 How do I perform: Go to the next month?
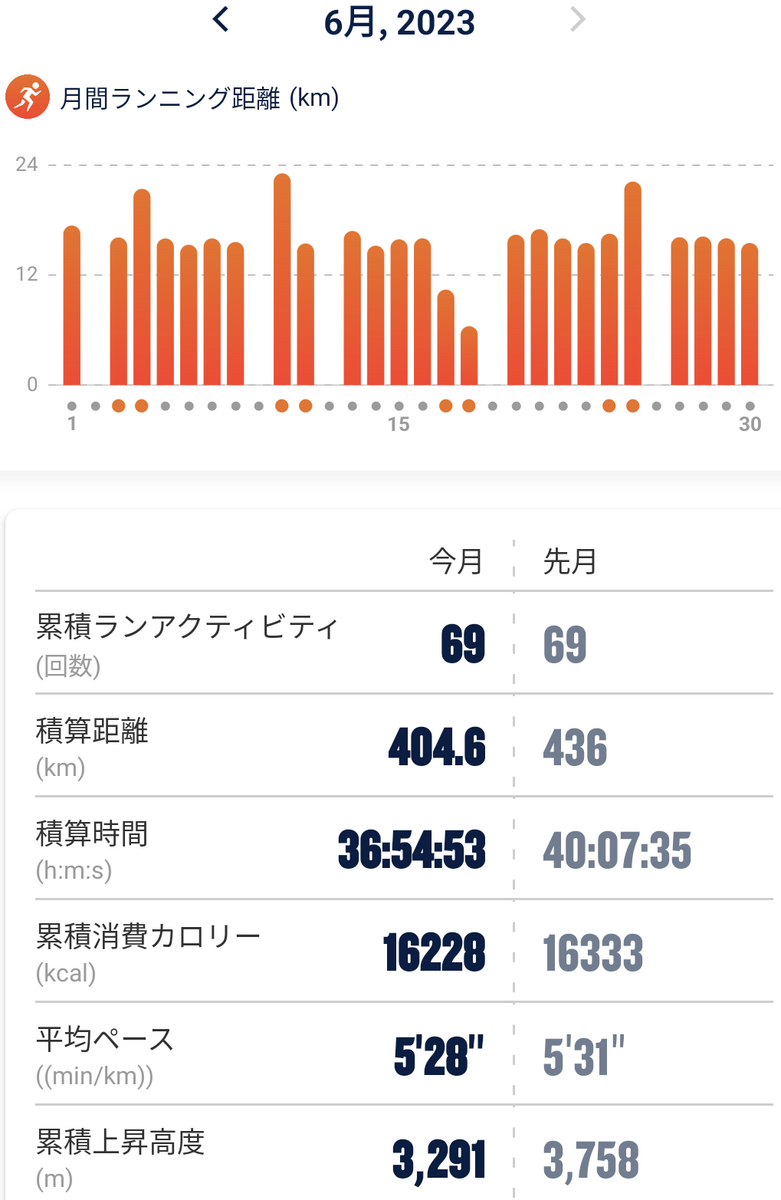click(x=578, y=19)
